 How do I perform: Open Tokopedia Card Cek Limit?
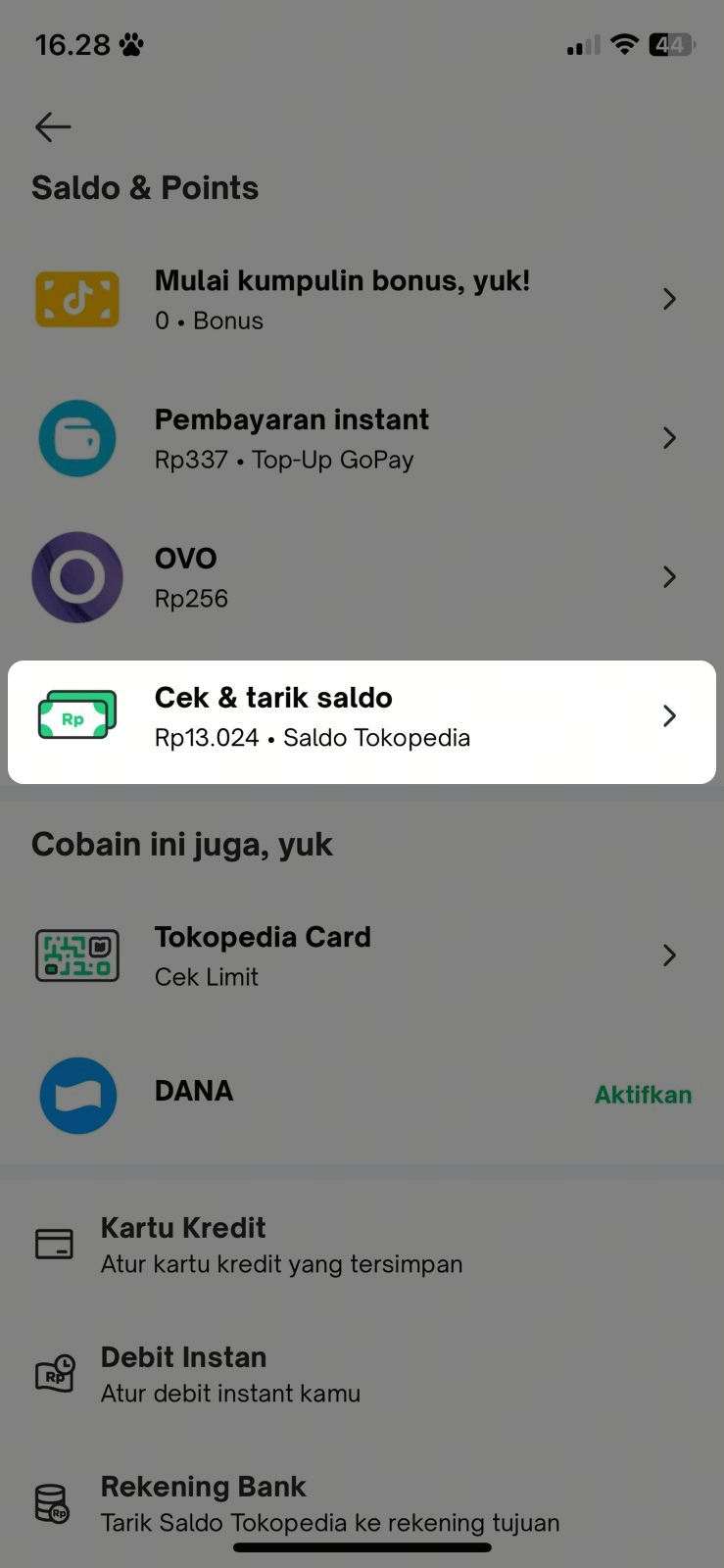click(361, 955)
